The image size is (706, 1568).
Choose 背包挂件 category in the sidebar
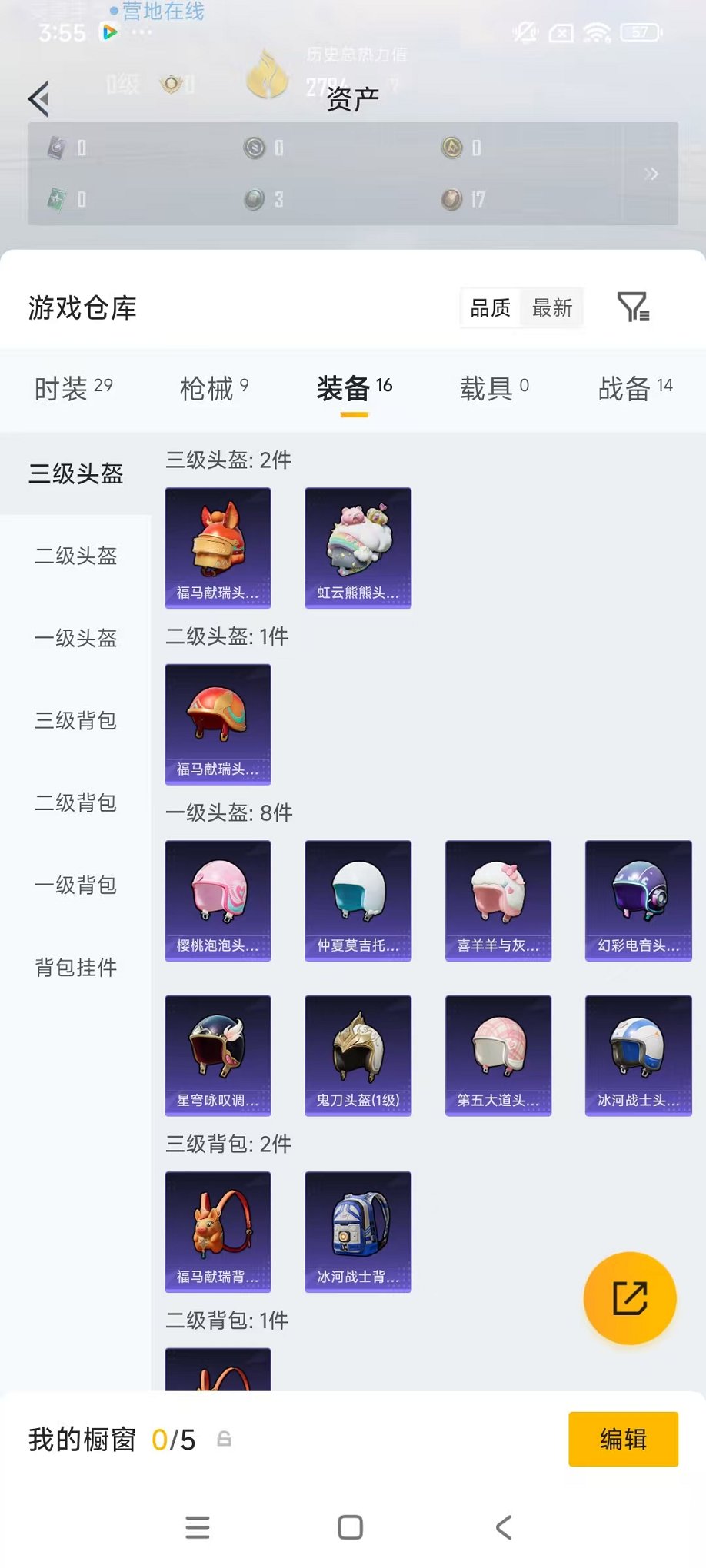pos(75,967)
